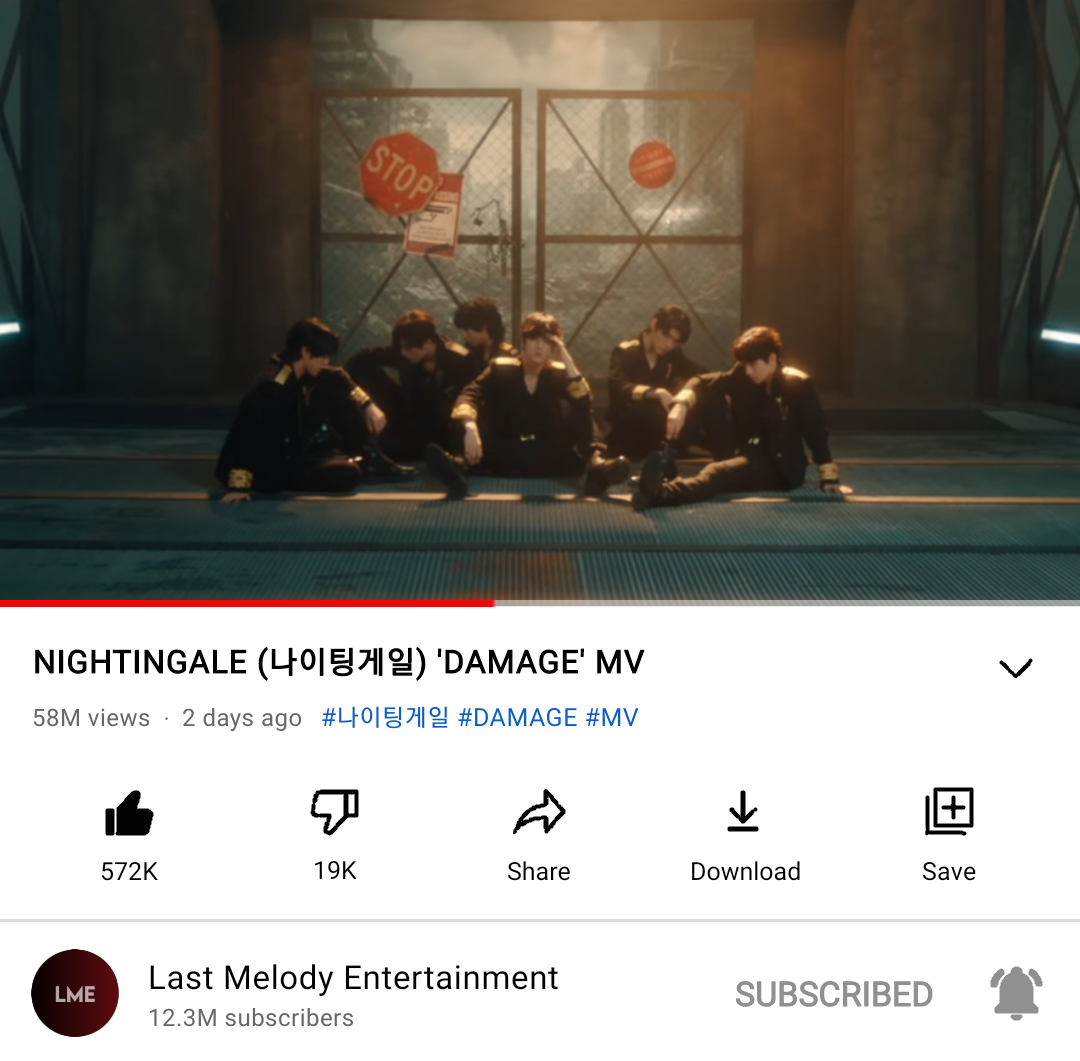Change notification bell settings
This screenshot has width=1080, height=1061.
click(1016, 993)
